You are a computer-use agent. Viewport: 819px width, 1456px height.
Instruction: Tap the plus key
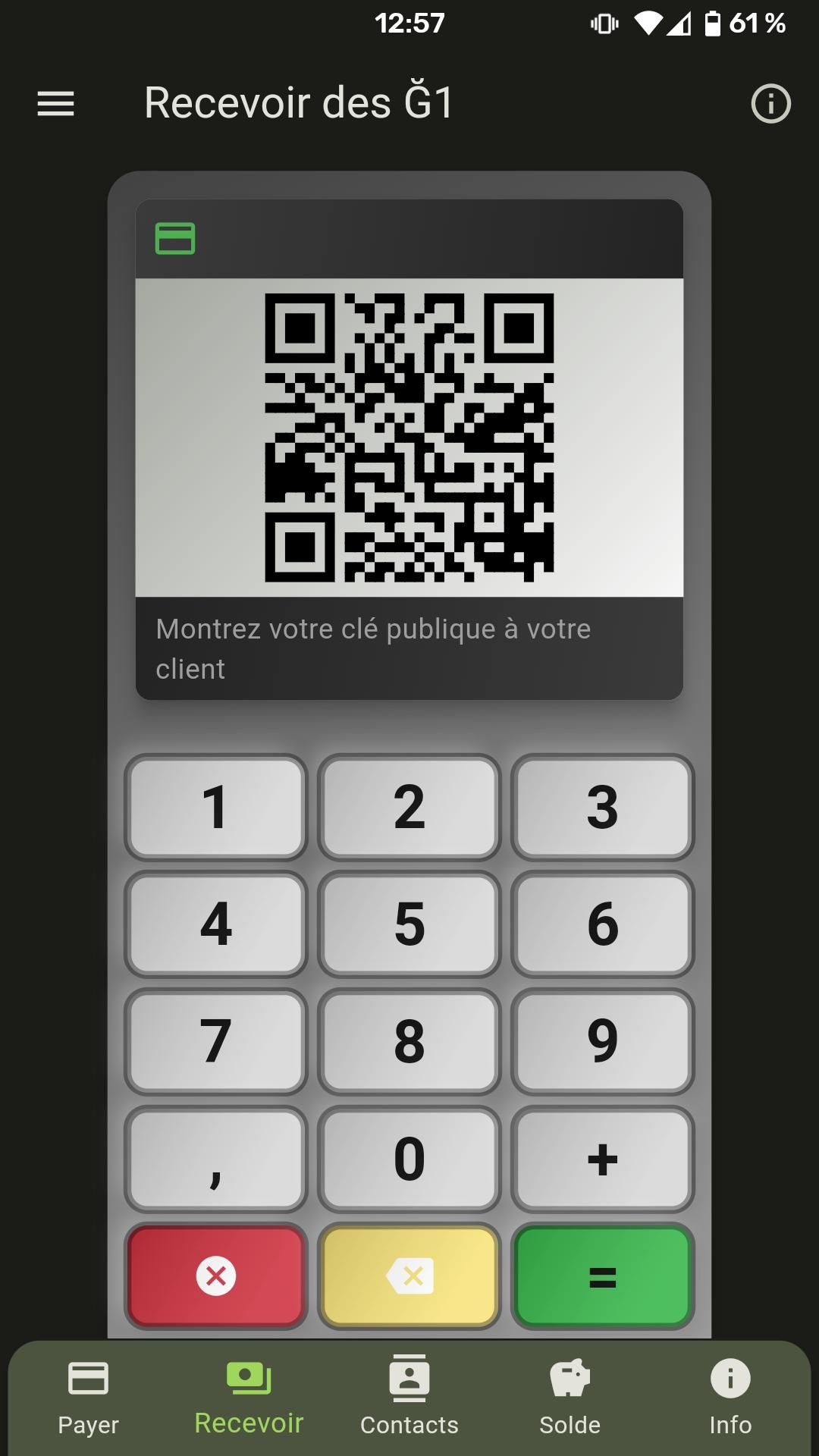pos(603,1159)
